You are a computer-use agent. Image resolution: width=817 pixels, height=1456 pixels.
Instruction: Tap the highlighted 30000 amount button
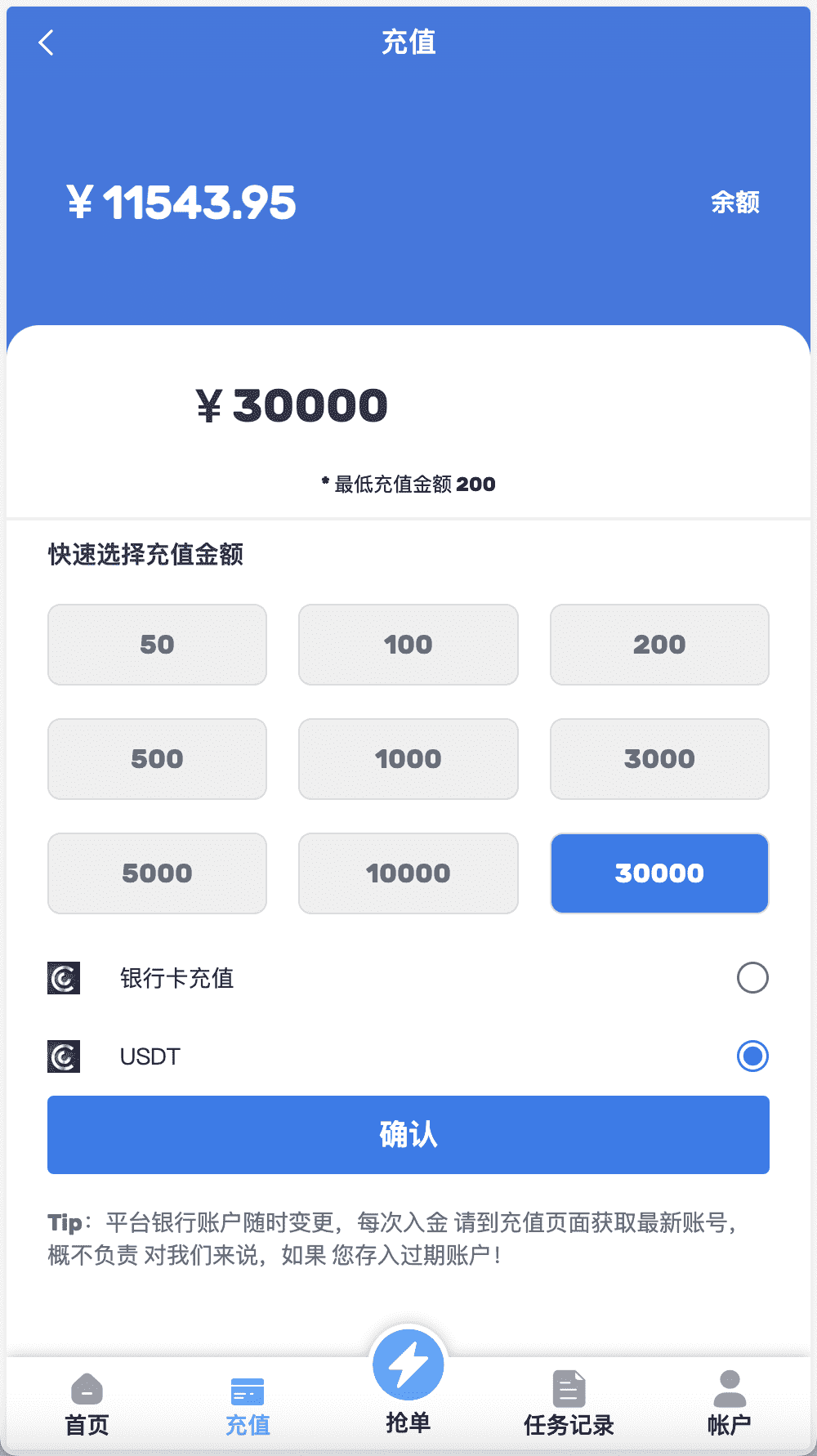[x=659, y=873]
